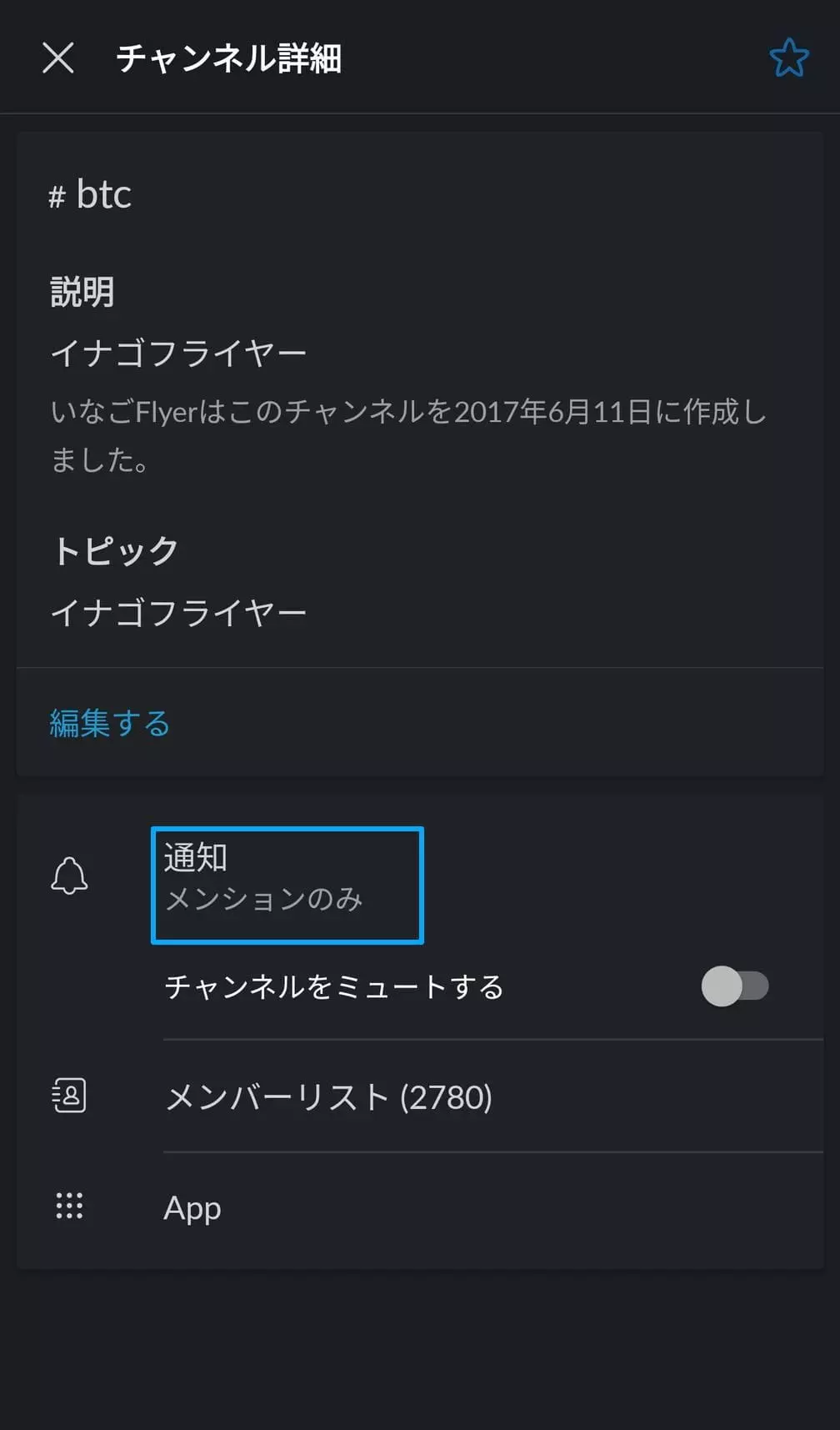Tap the 編集する link
Screen dimensions: 840x1430
click(110, 723)
